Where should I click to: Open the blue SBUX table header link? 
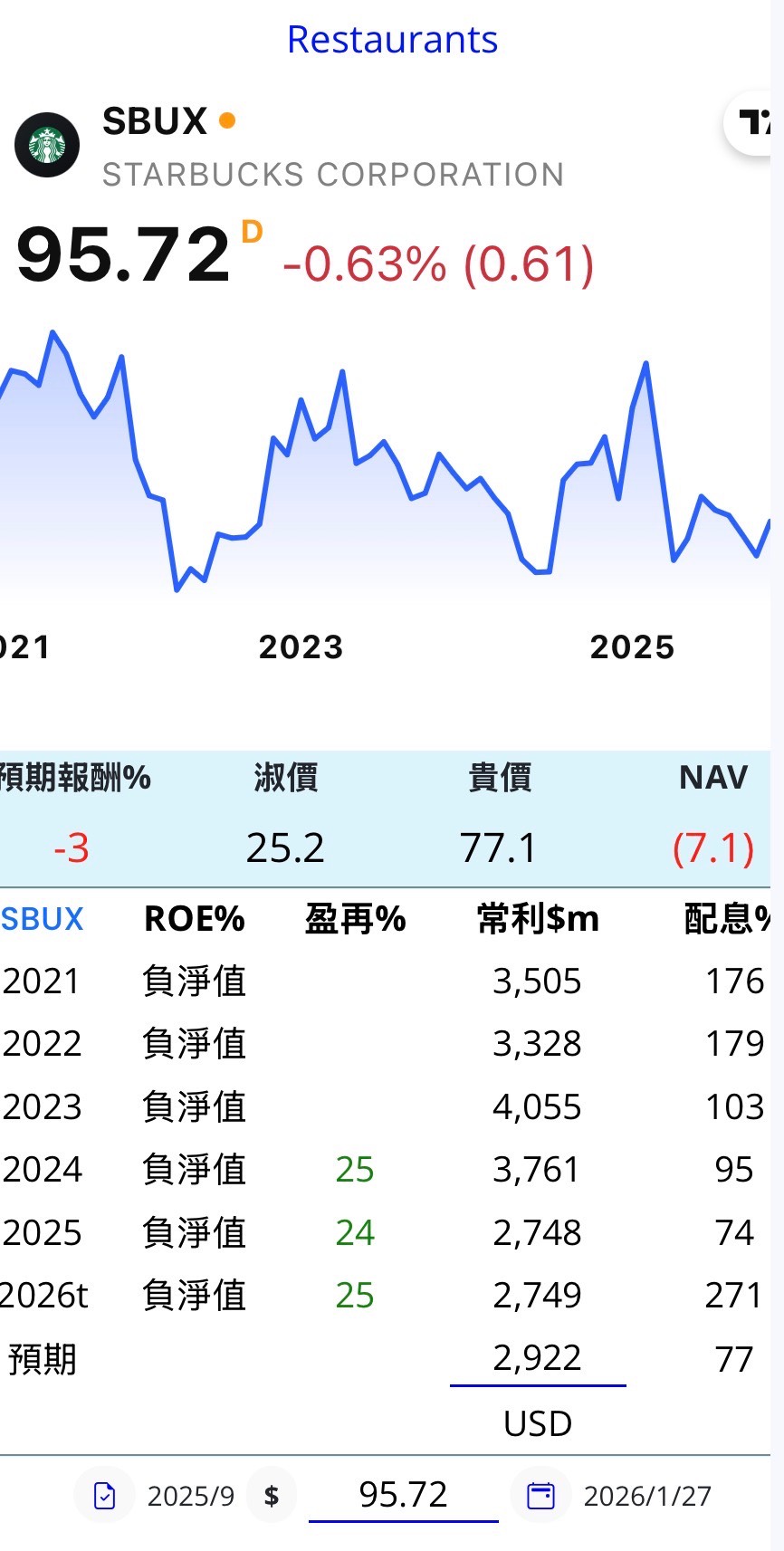click(x=42, y=919)
